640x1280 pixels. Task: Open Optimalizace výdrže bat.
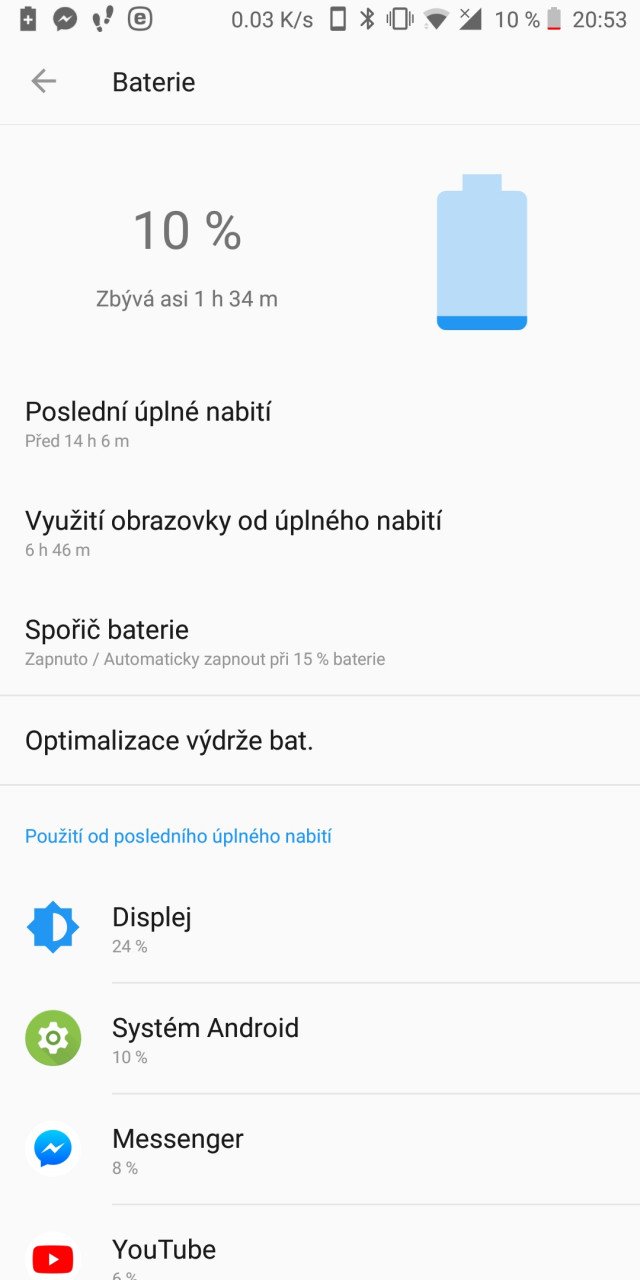pyautogui.click(x=320, y=741)
